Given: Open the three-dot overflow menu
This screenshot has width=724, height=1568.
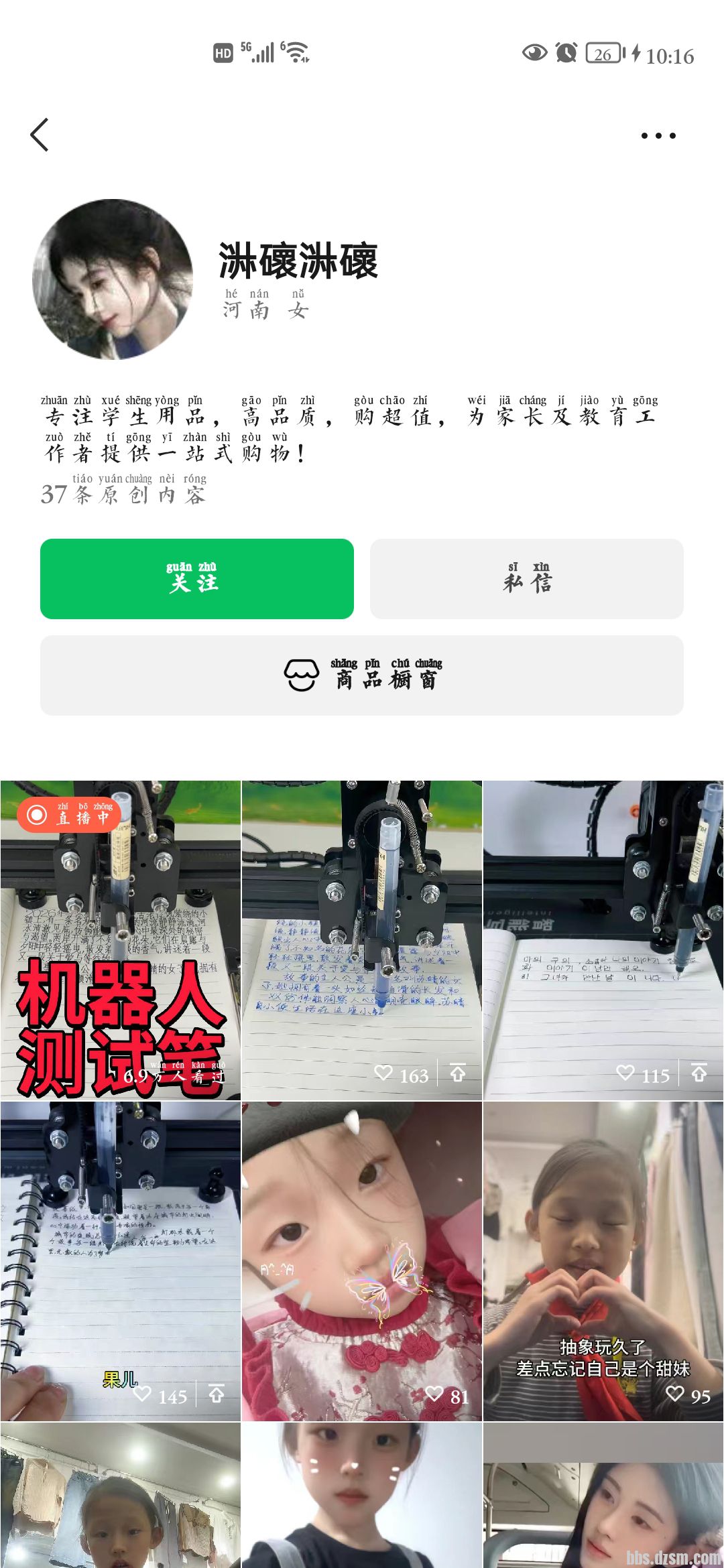Looking at the screenshot, I should tap(658, 135).
